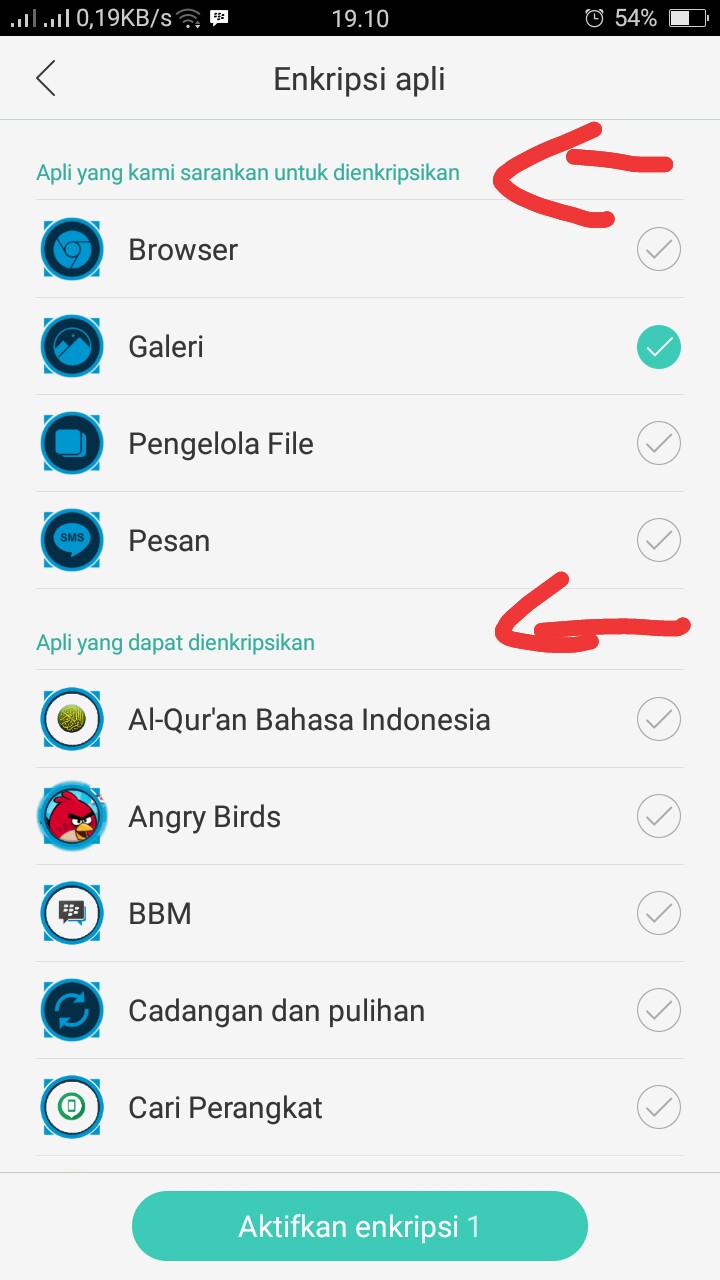This screenshot has width=720, height=1280.
Task: Click the Angry Birds app icon
Action: pyautogui.click(x=71, y=815)
